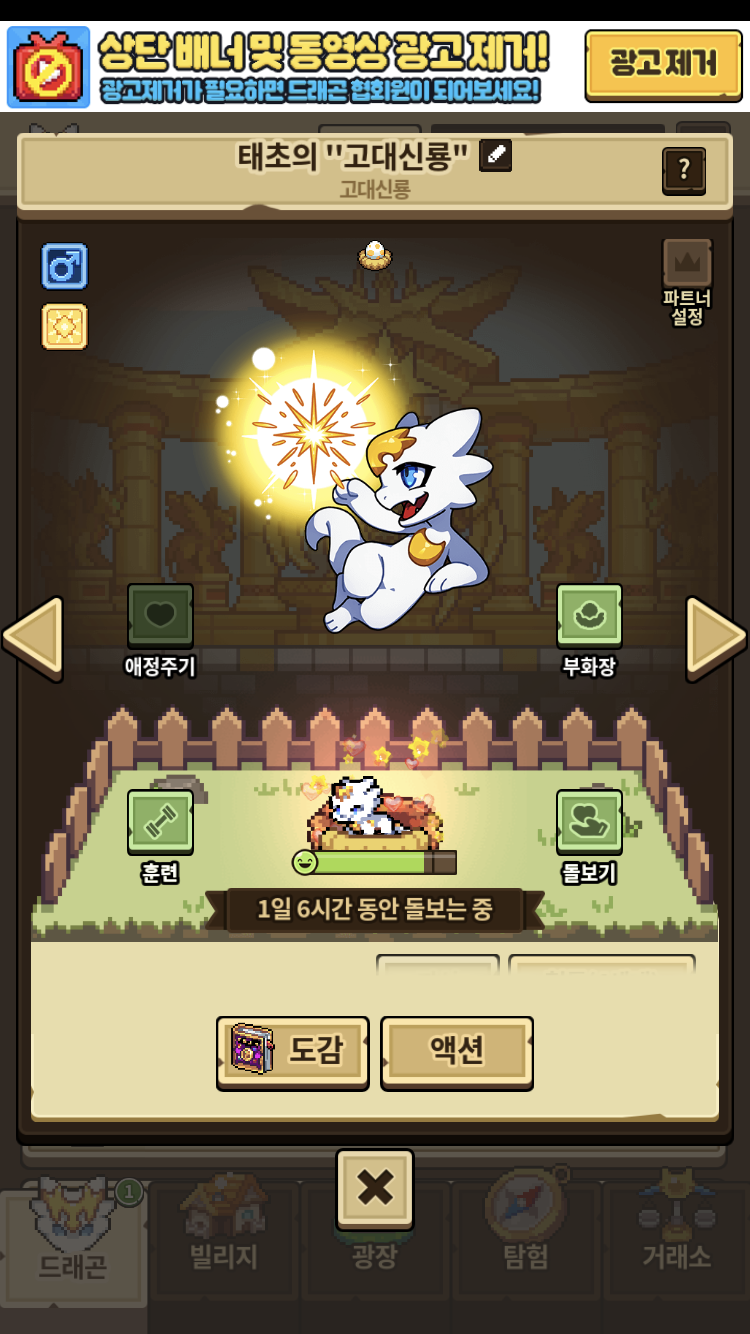Close the dragon panel with the X button

pos(375,1188)
